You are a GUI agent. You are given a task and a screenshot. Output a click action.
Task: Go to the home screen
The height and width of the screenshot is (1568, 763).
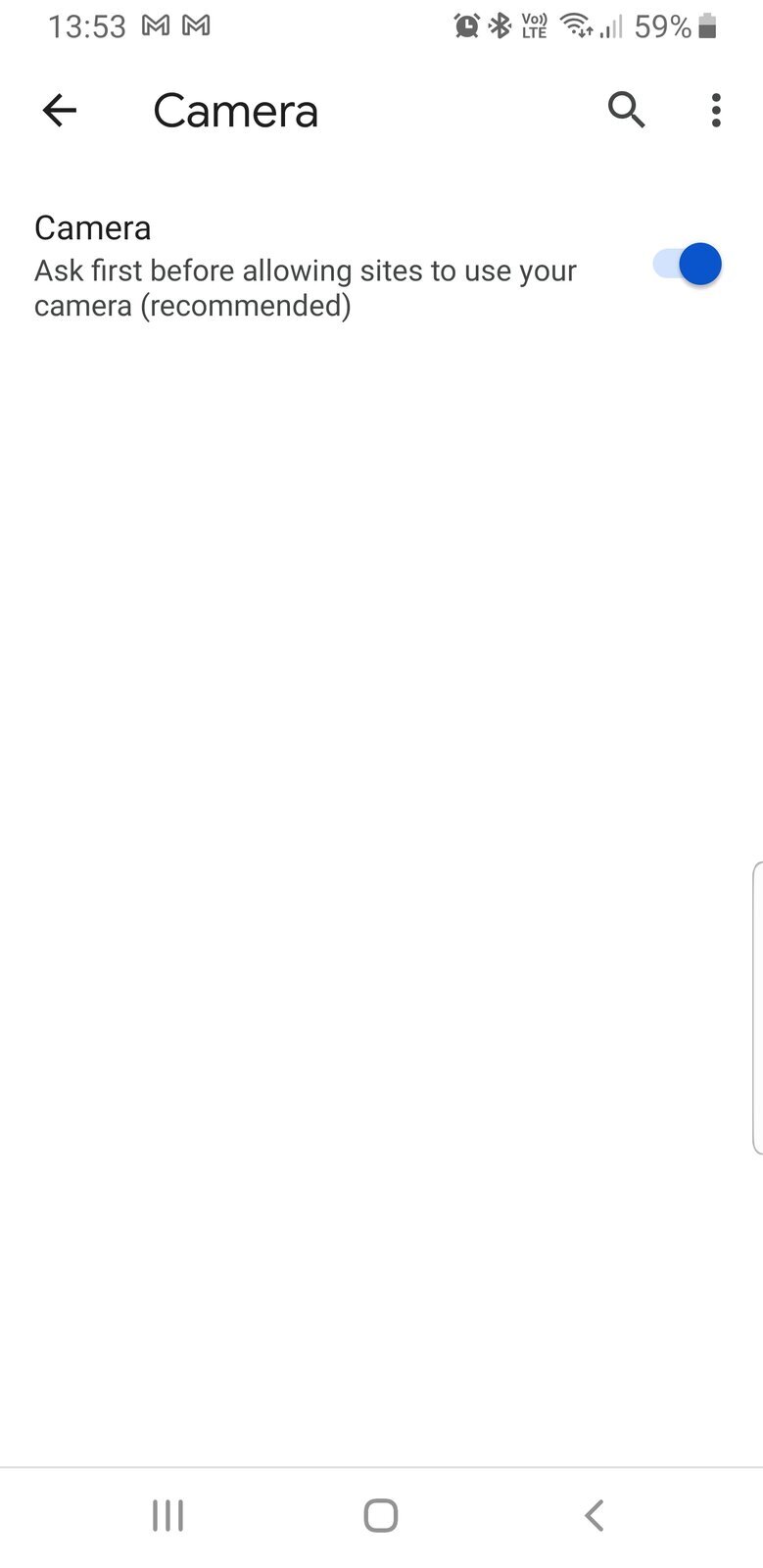[x=381, y=1515]
